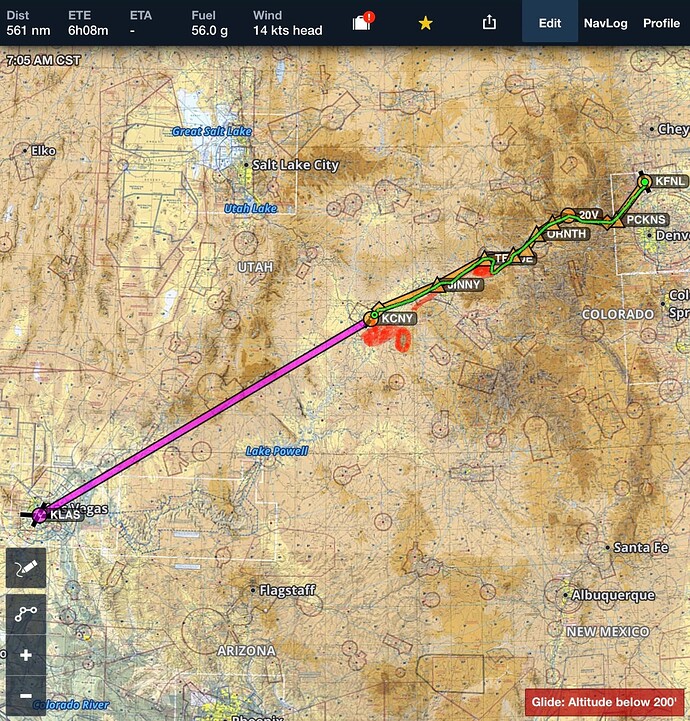Tap the favorites star icon
690x721 pixels.
pyautogui.click(x=425, y=22)
